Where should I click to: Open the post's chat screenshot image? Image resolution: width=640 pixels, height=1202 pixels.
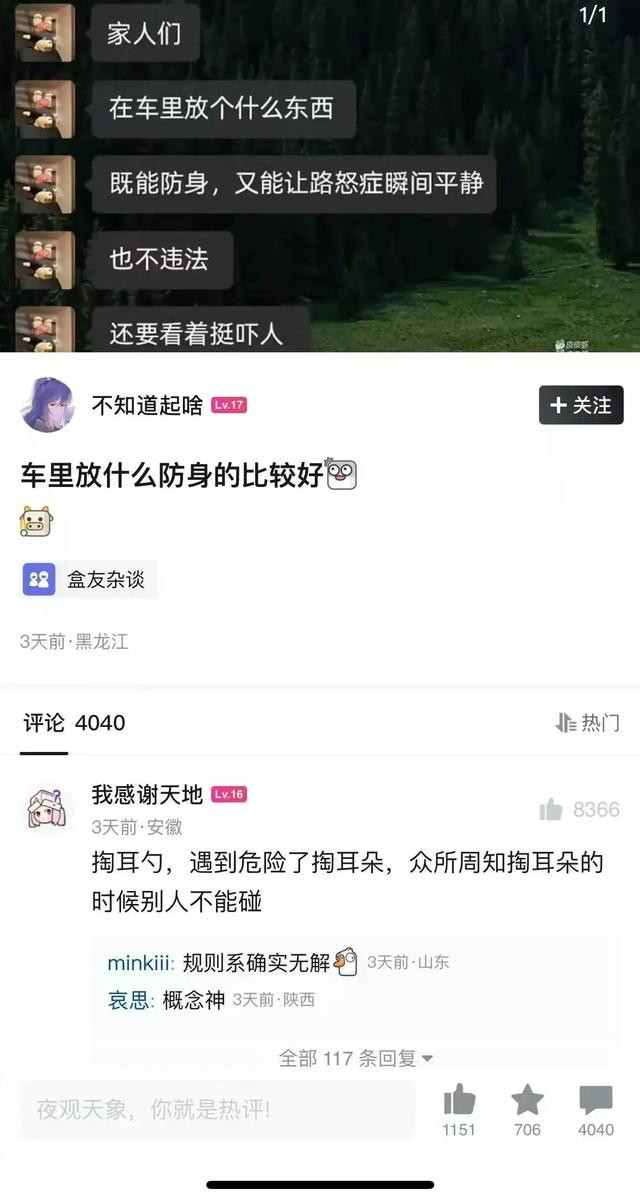pos(320,175)
